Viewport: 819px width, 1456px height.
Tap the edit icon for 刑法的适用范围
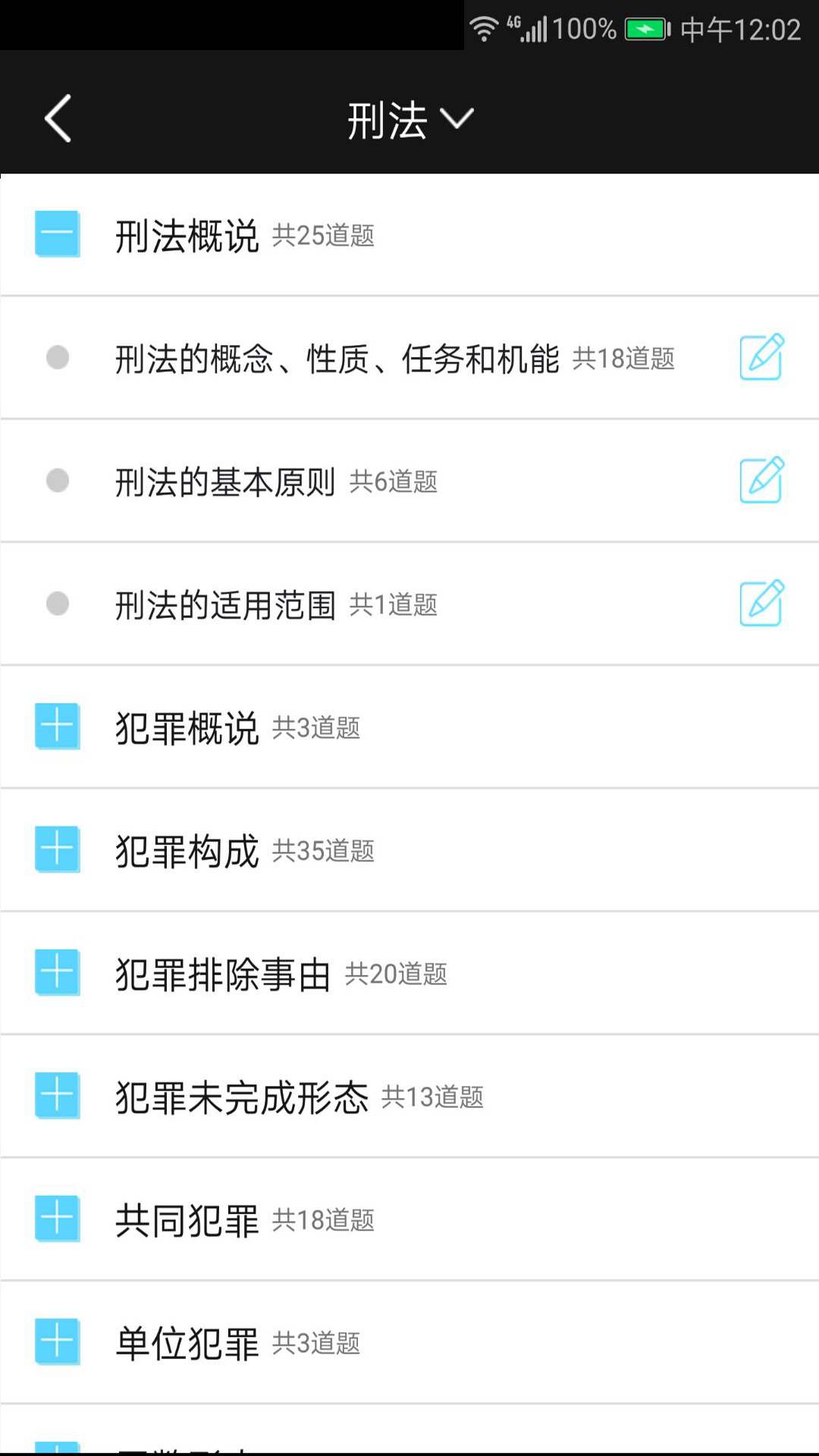click(x=761, y=604)
